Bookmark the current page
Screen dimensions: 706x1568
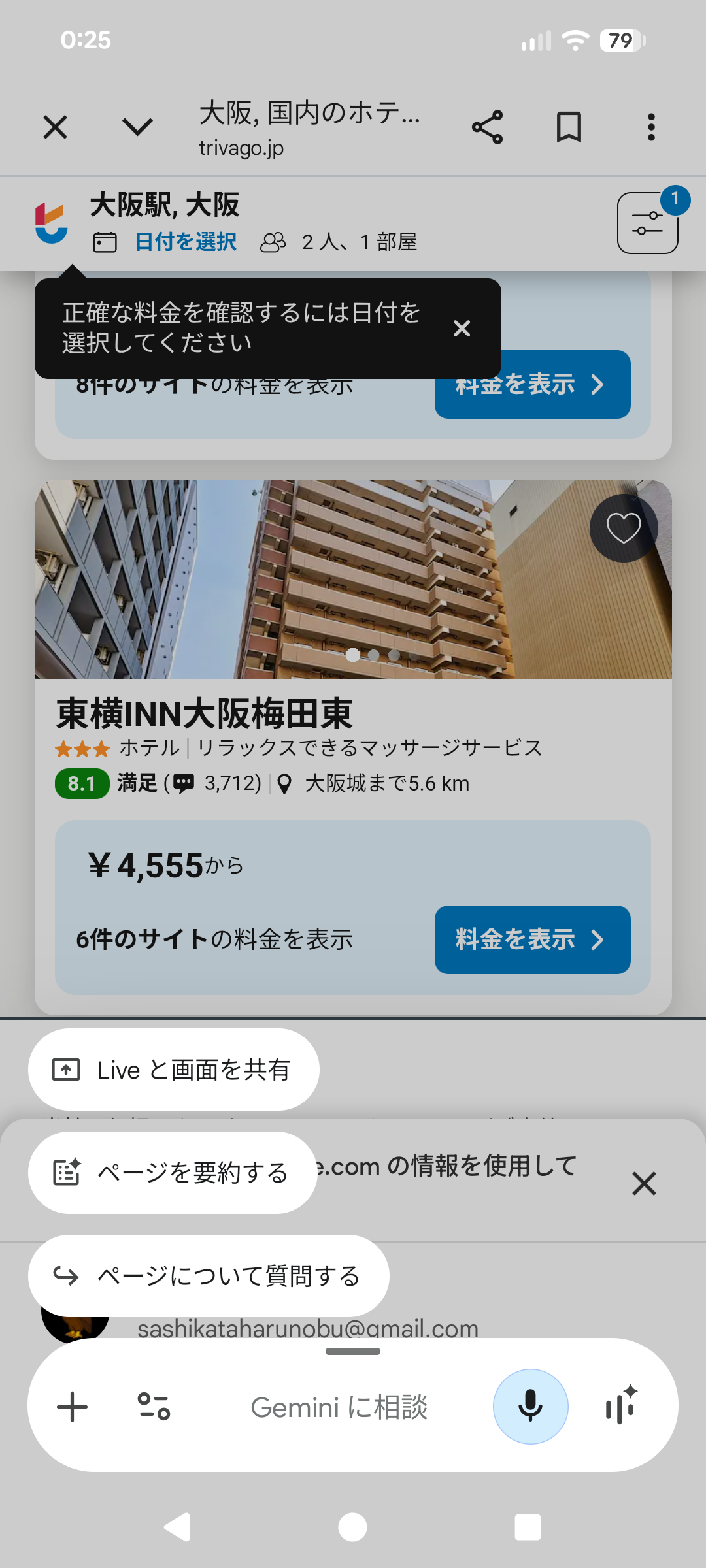569,127
